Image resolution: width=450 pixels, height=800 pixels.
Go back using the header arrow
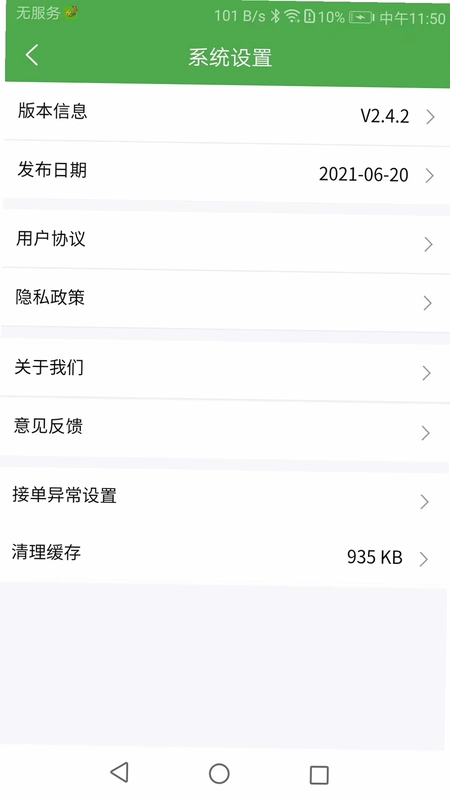(32, 55)
